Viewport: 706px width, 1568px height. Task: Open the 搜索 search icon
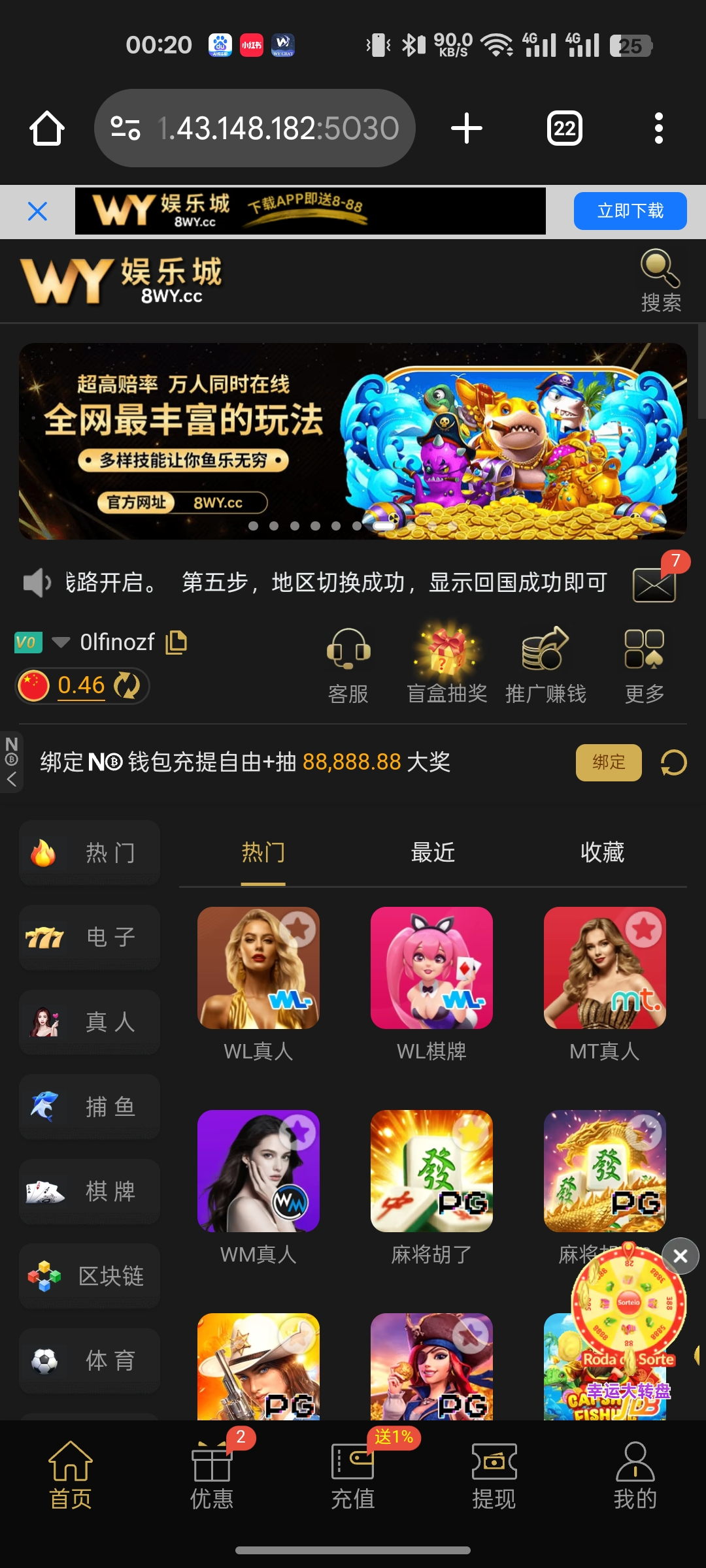660,280
